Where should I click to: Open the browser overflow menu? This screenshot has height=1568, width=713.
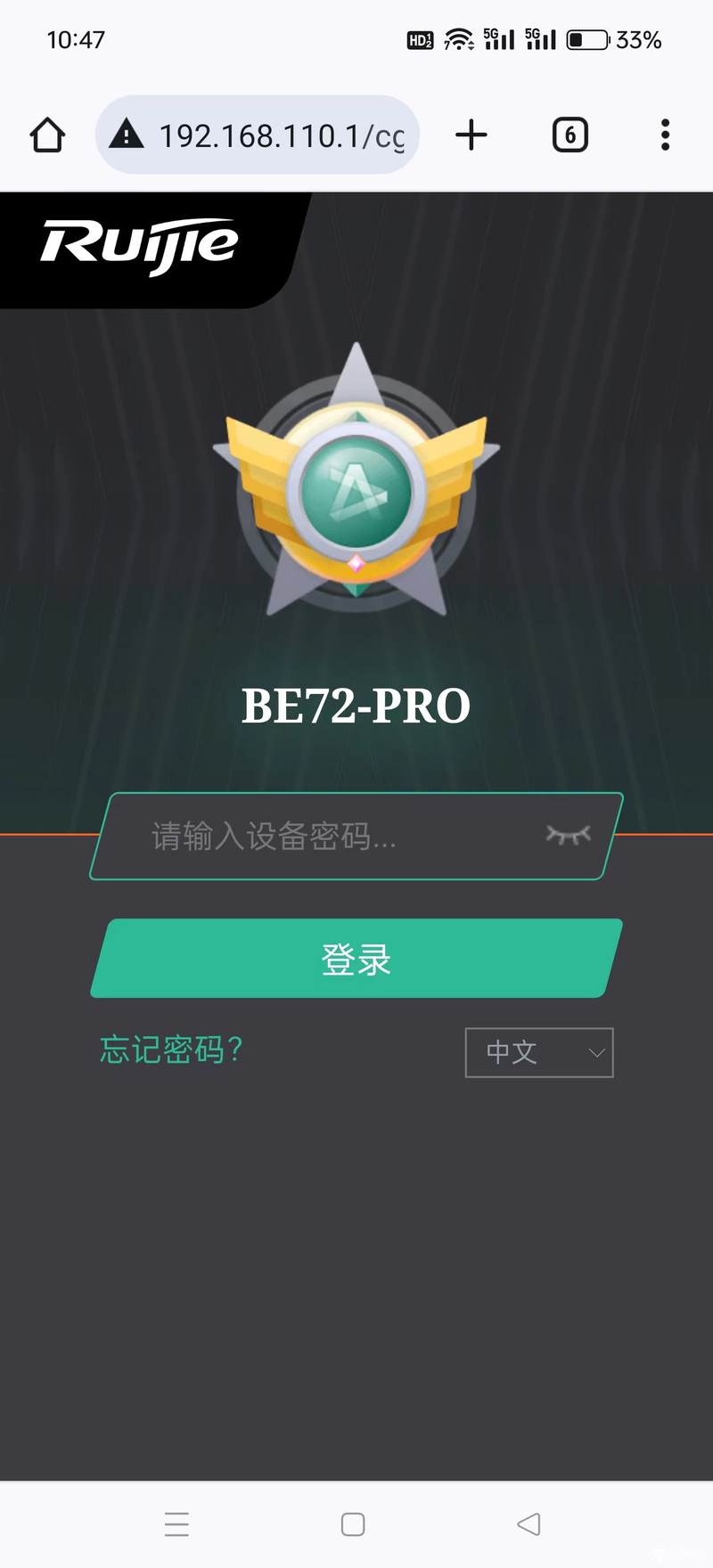[665, 135]
